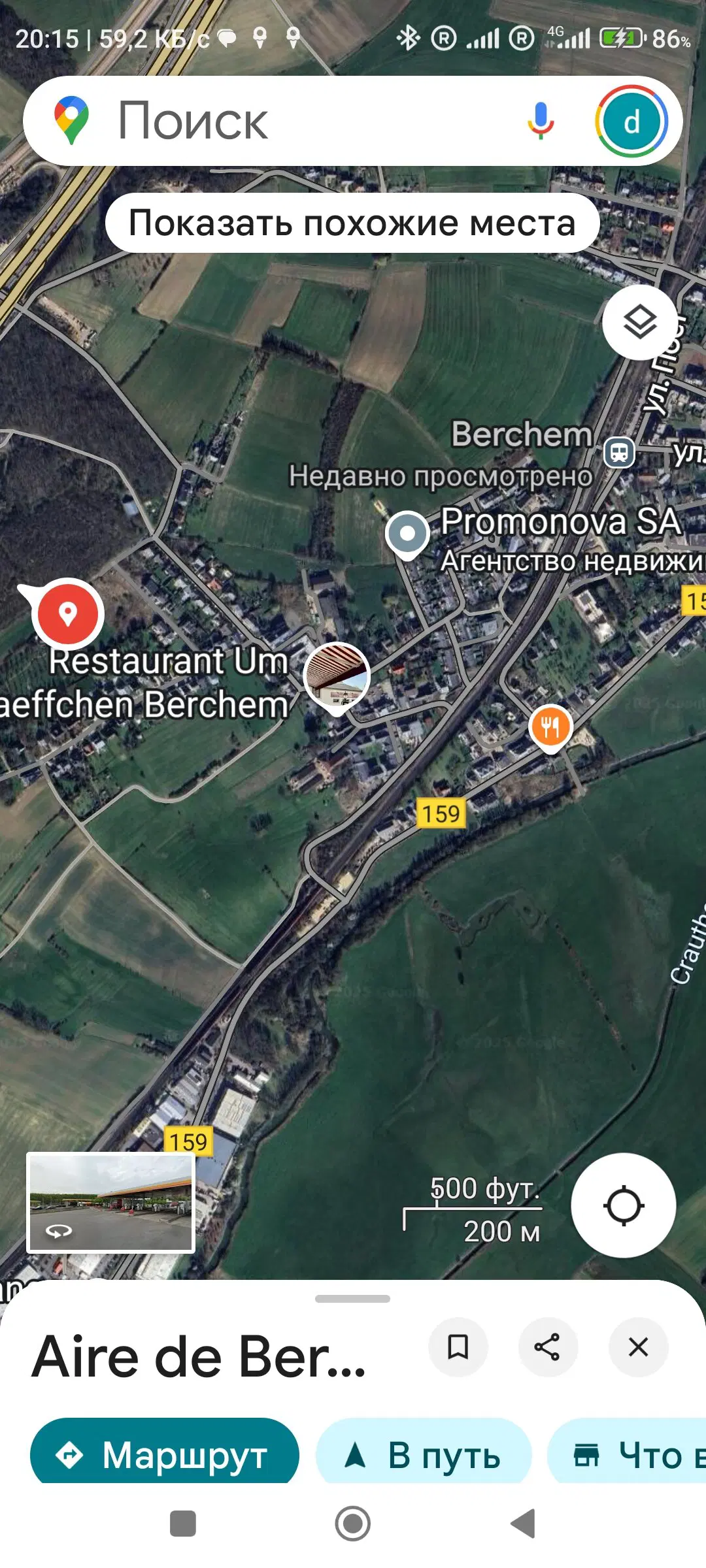Tap the Показать похожие места chip
This screenshot has height=1568, width=706.
(x=352, y=223)
